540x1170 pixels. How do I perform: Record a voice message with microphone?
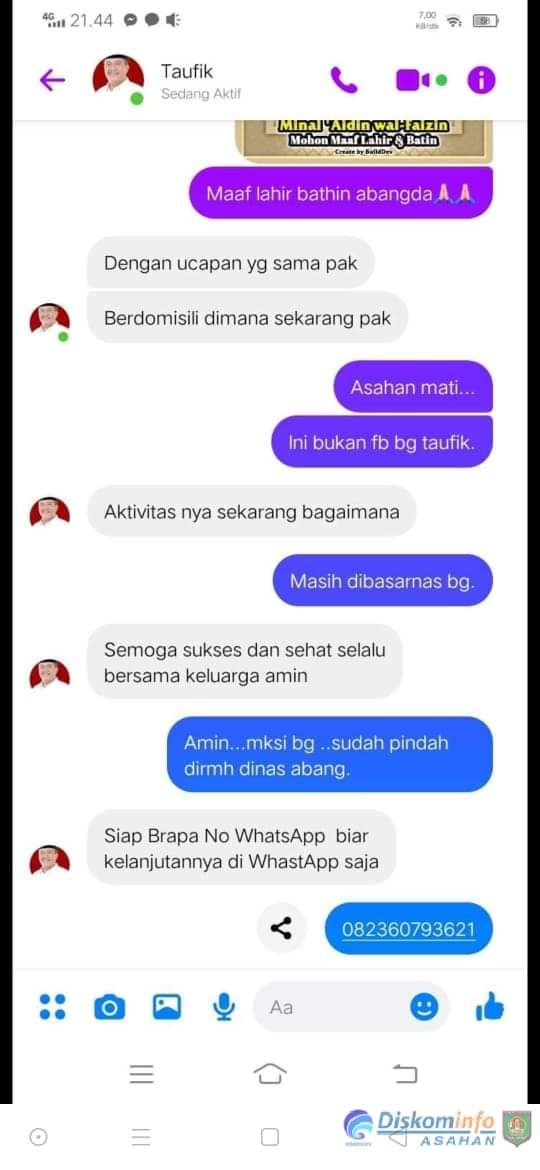224,1008
